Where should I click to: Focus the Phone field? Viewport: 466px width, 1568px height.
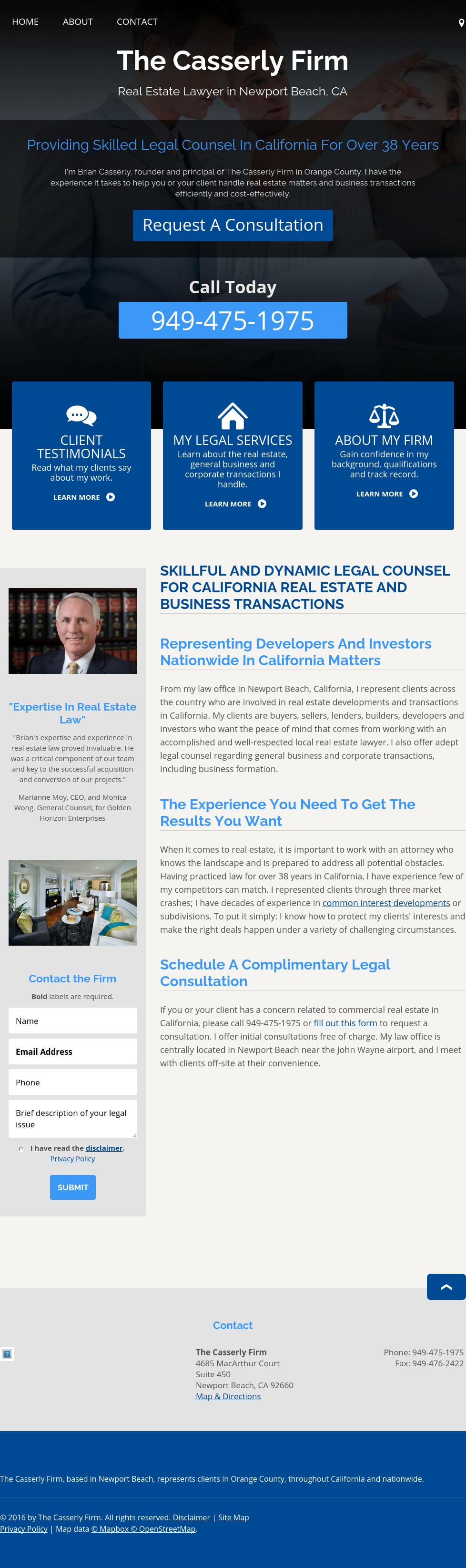pyautogui.click(x=72, y=1082)
